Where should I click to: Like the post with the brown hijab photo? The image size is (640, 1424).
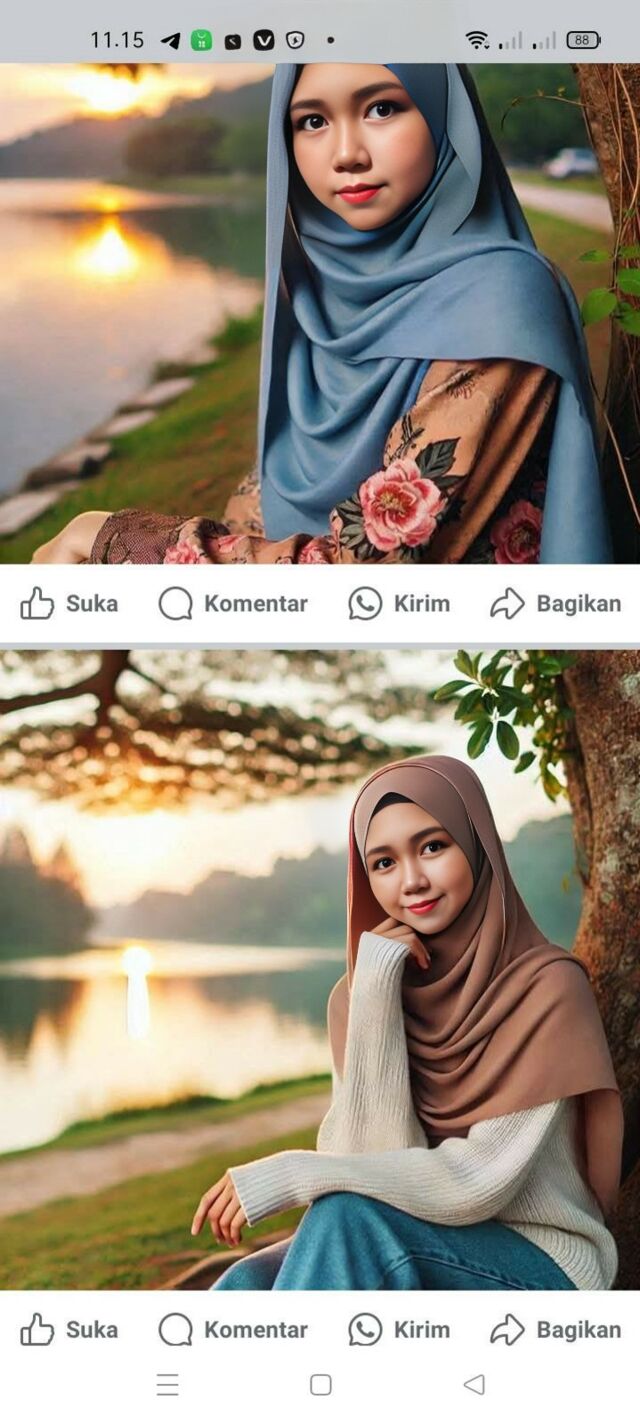(x=69, y=1330)
